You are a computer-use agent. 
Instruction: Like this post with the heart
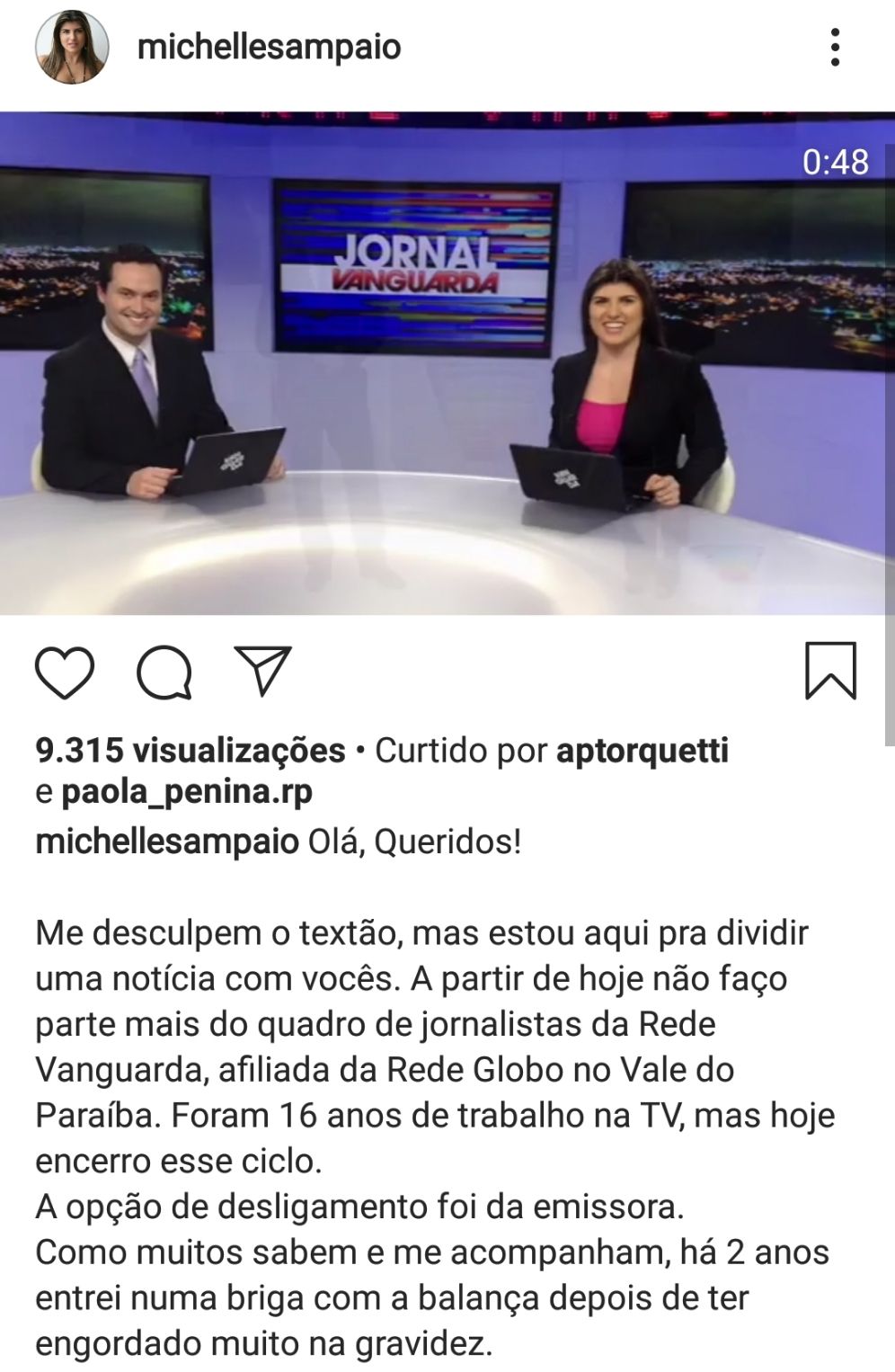click(x=65, y=673)
